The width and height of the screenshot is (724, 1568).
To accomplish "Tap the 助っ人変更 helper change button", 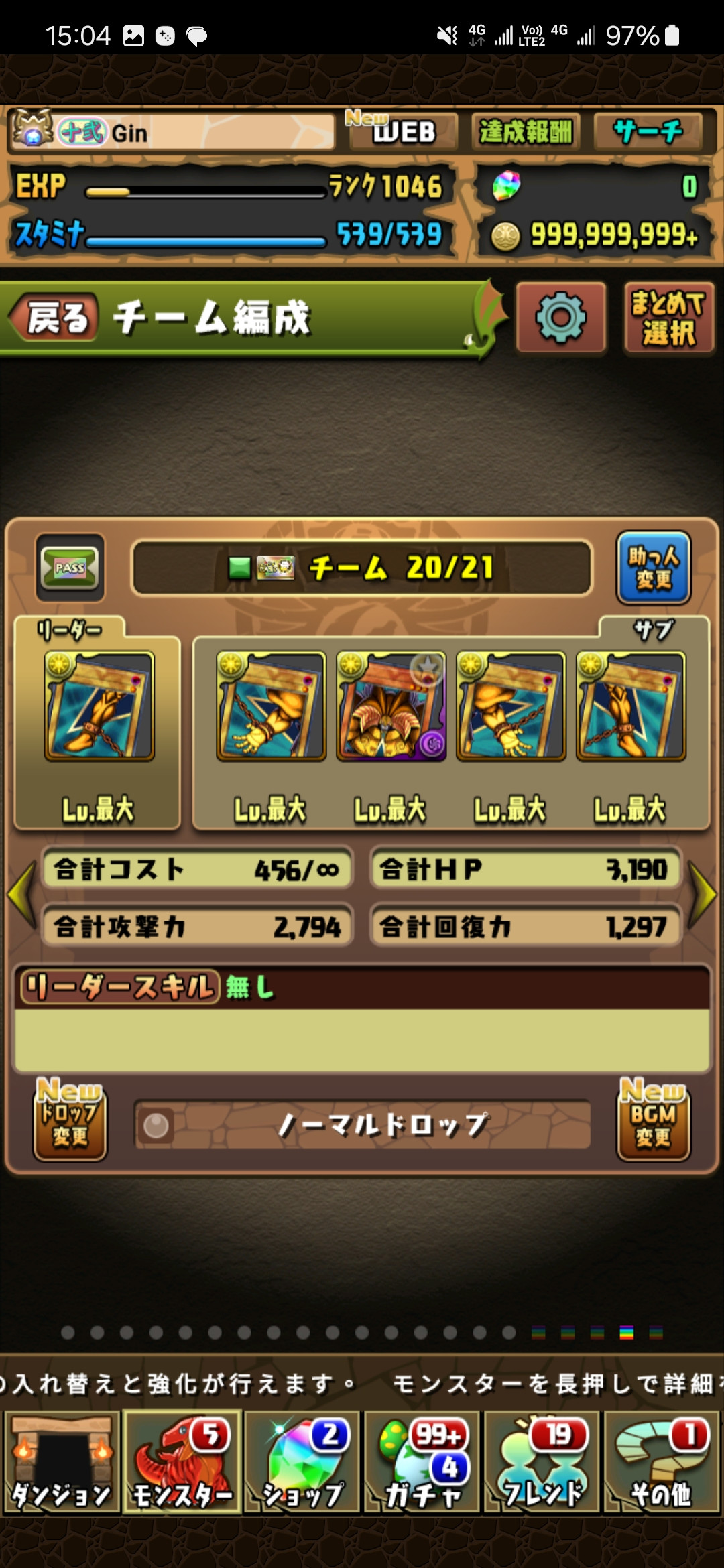I will (654, 568).
